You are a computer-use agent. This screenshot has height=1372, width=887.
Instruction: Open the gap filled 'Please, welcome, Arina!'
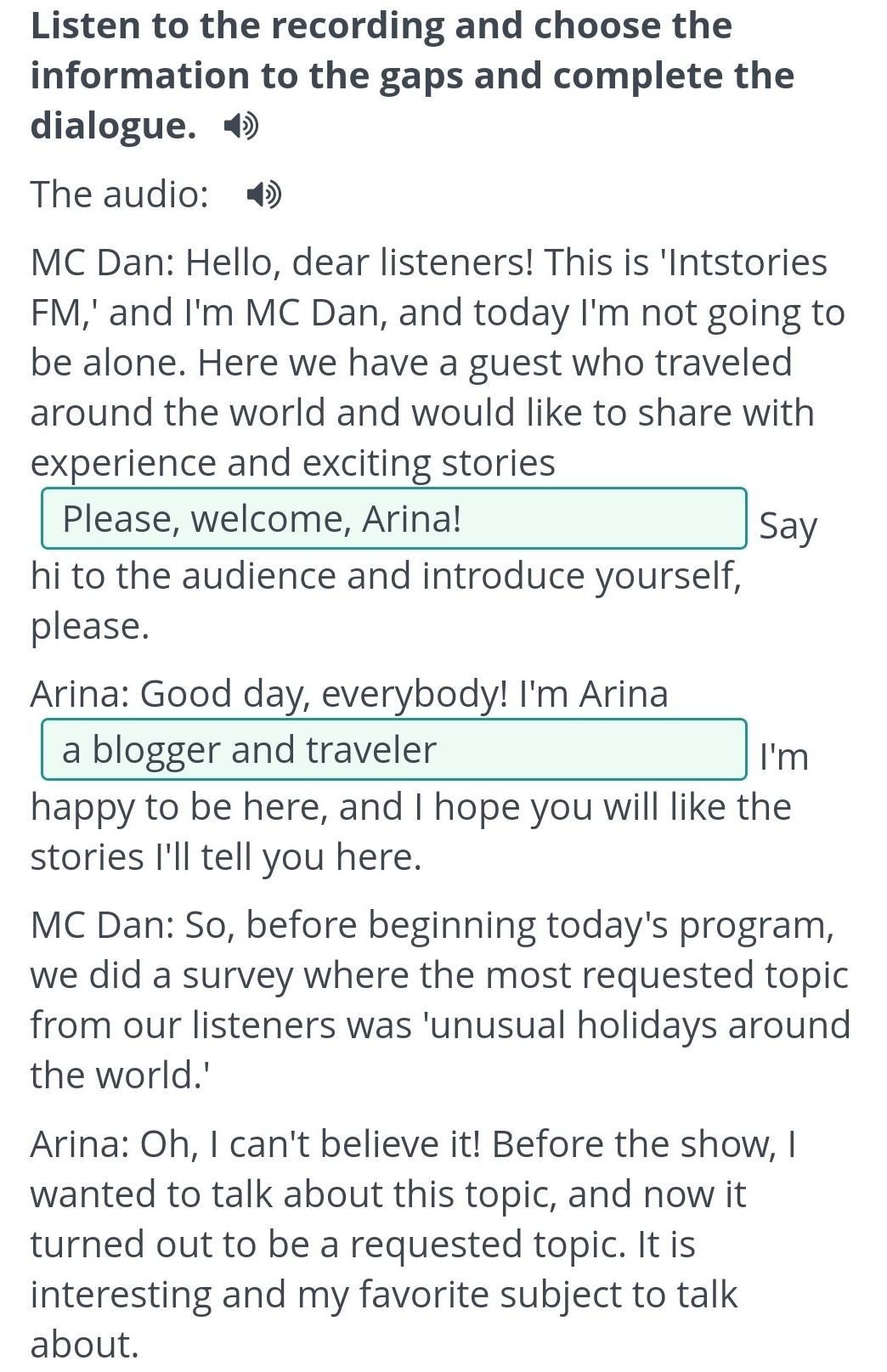(393, 518)
